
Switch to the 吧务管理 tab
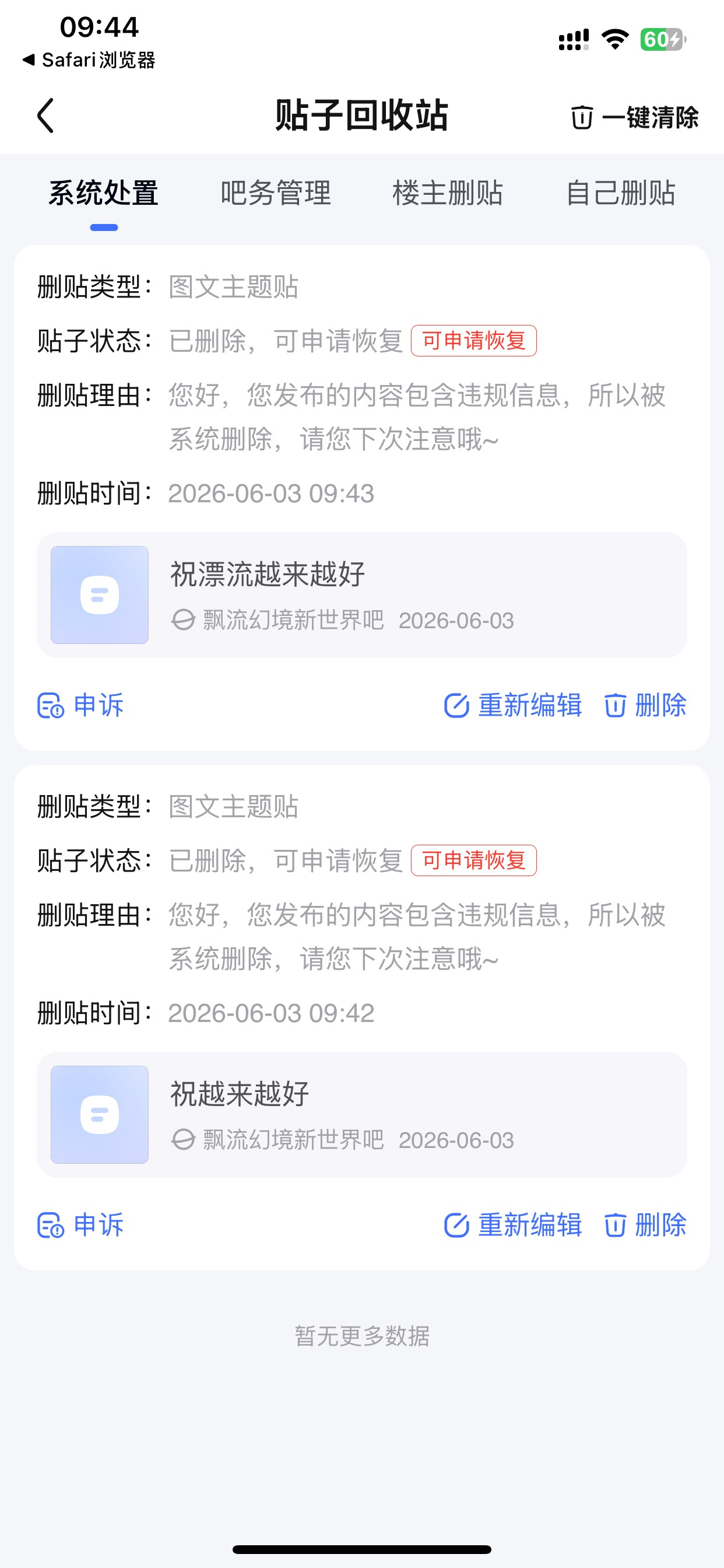(276, 194)
